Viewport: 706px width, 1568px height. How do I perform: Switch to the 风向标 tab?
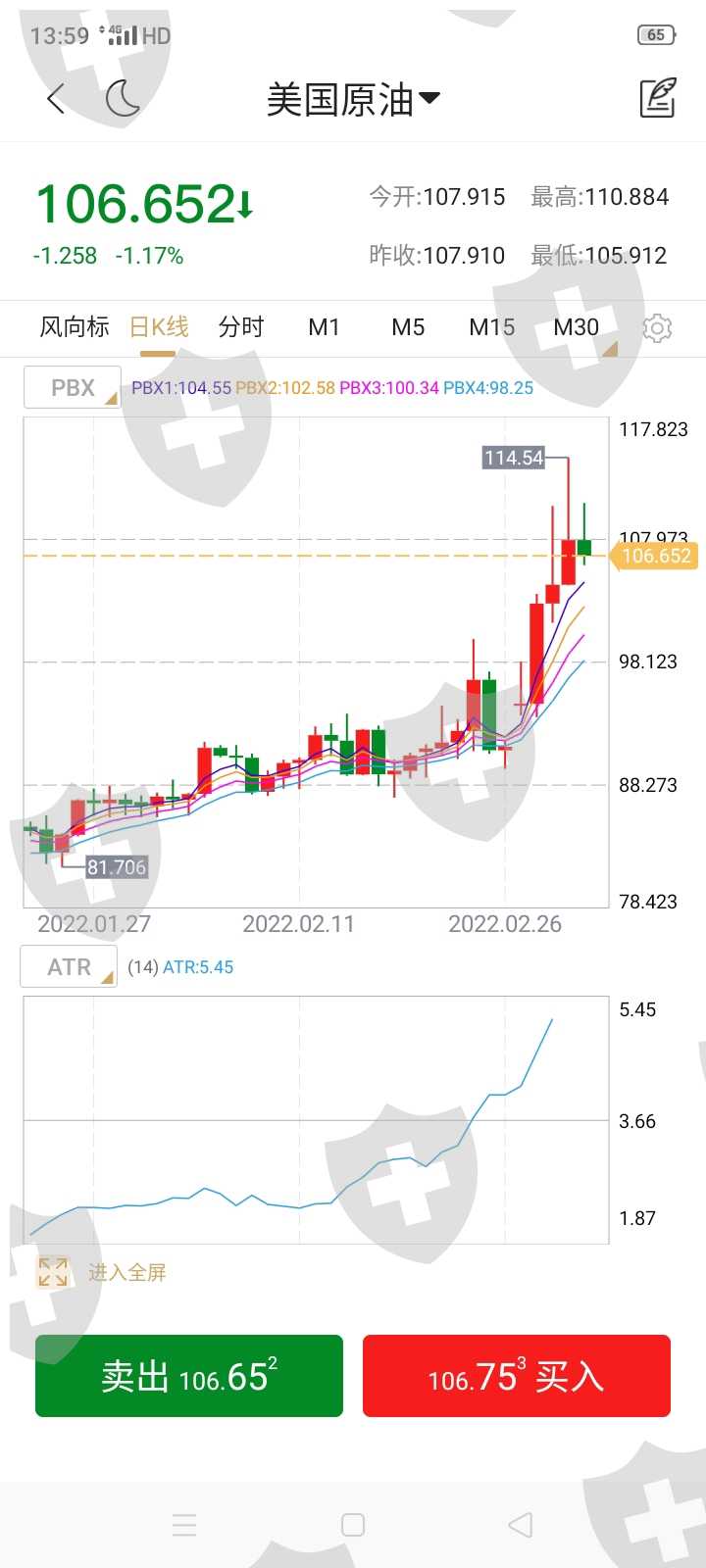click(x=75, y=327)
